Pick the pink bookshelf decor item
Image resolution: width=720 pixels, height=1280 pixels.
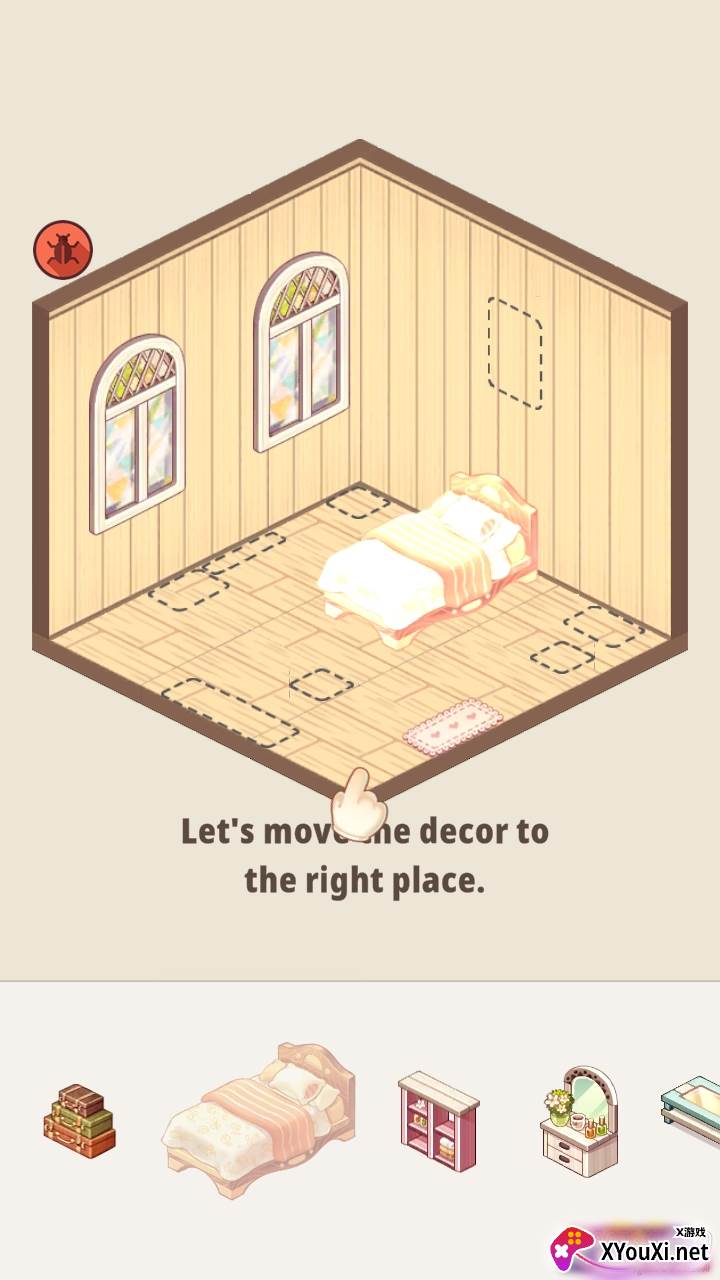[x=438, y=1122]
